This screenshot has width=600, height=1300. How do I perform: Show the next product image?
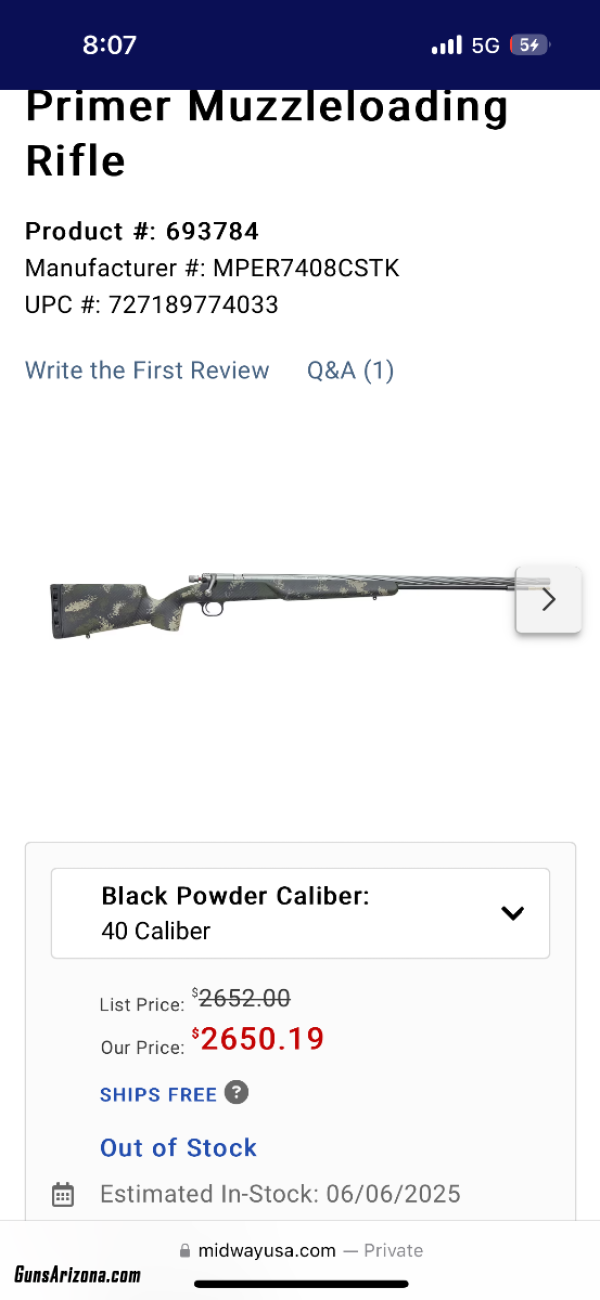548,599
